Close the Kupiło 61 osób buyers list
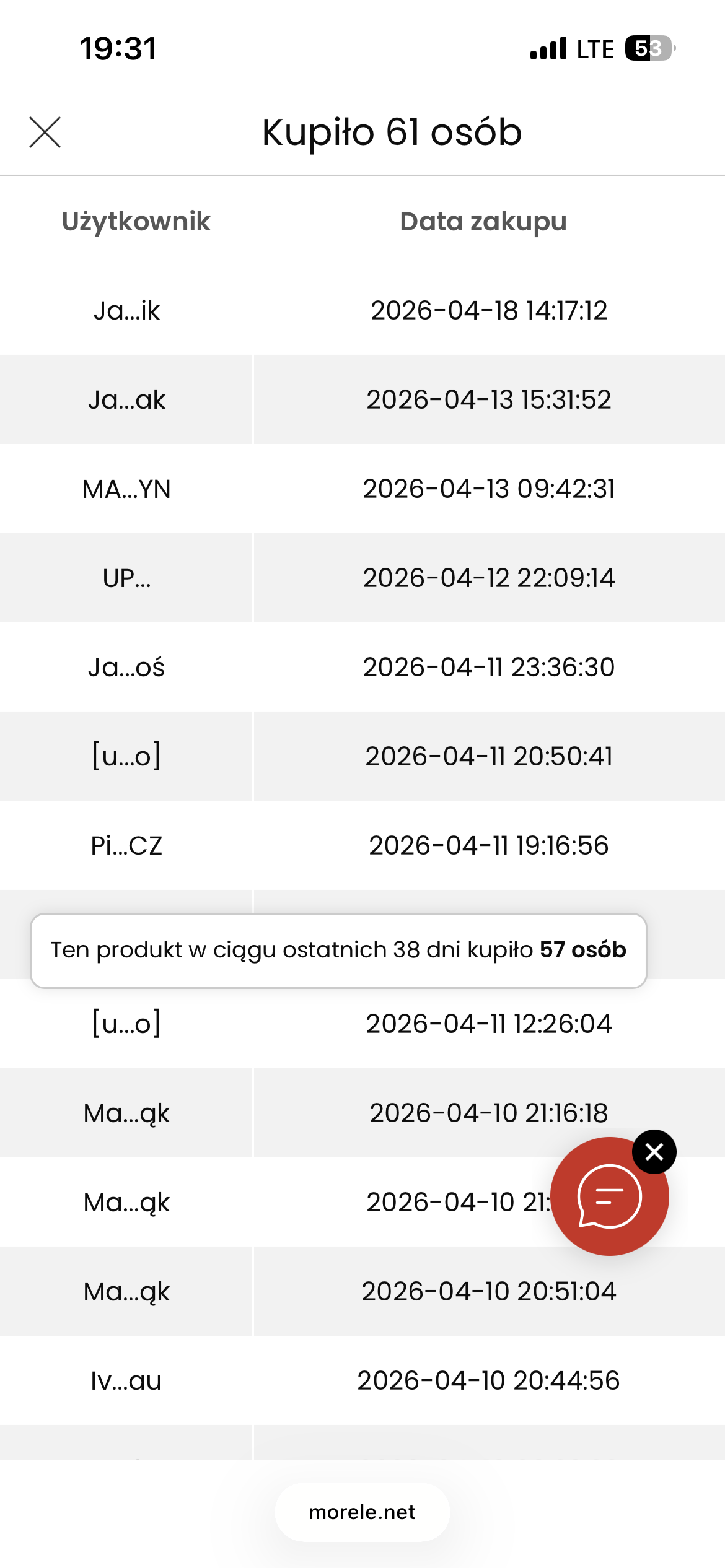Image resolution: width=725 pixels, height=1568 pixels. 45,132
